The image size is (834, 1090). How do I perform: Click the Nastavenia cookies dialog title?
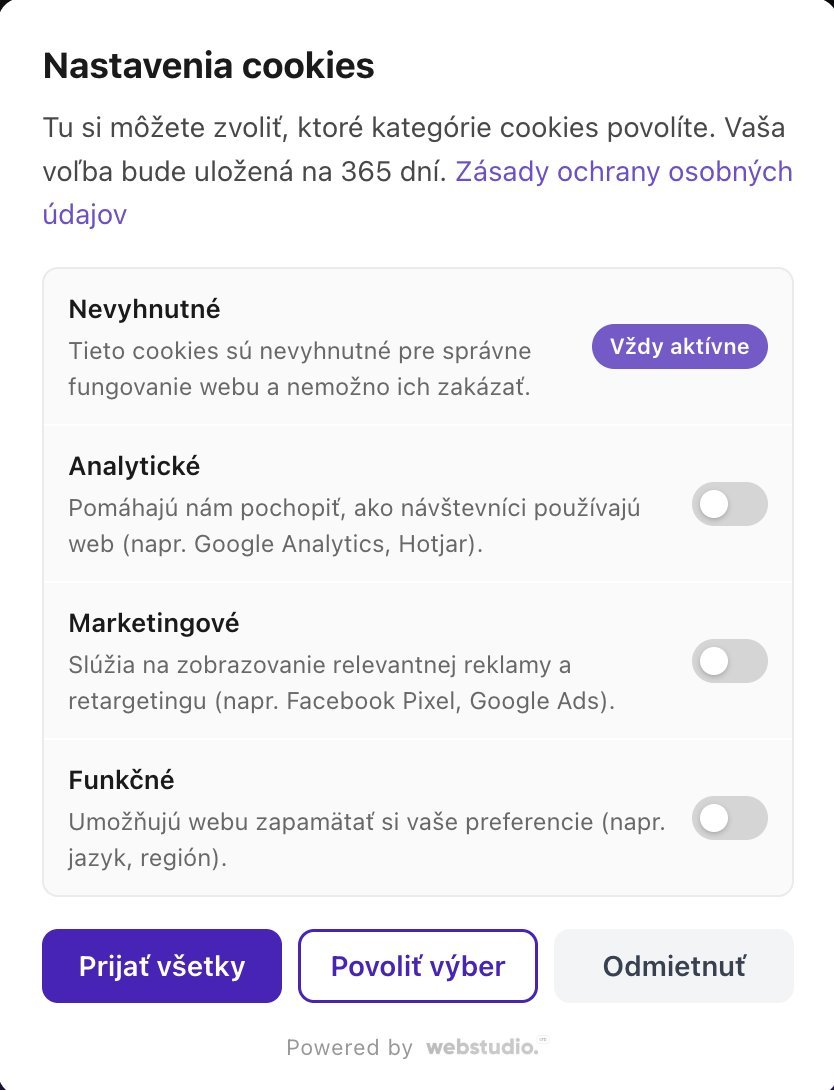point(207,65)
